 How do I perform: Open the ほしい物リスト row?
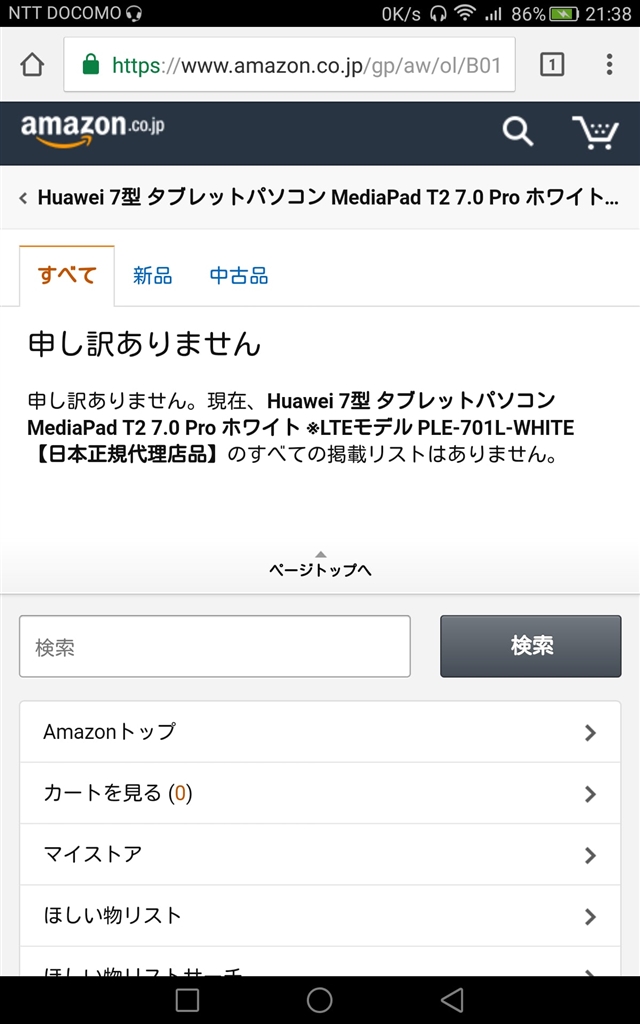(320, 916)
